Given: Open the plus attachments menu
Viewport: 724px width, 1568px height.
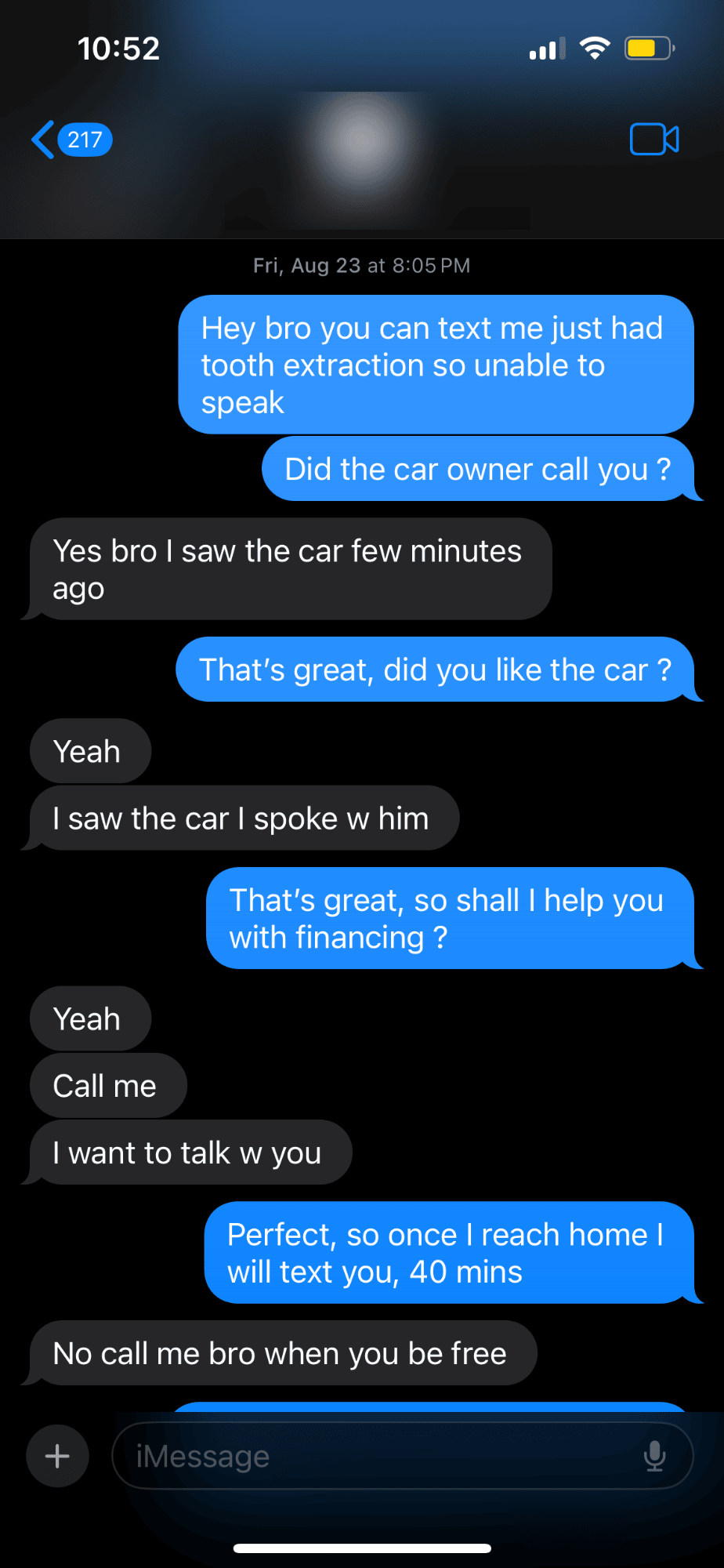Looking at the screenshot, I should click(57, 1456).
